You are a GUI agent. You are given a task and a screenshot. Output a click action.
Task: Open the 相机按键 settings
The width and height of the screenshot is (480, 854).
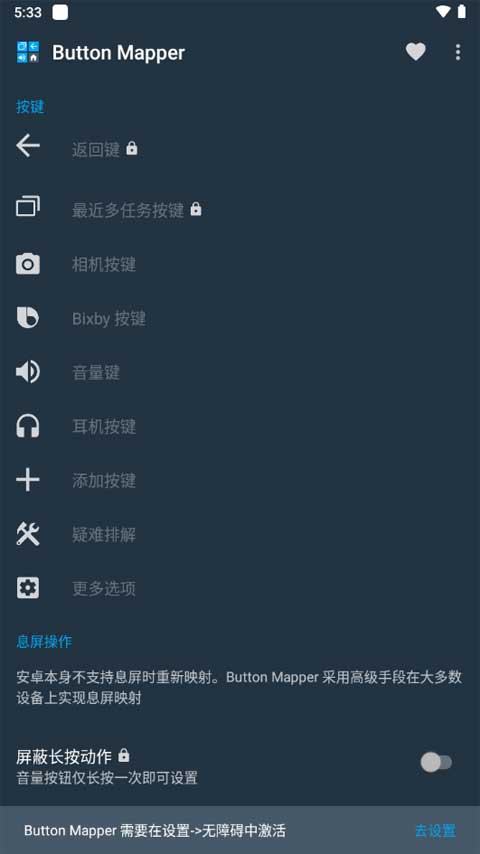click(x=240, y=265)
